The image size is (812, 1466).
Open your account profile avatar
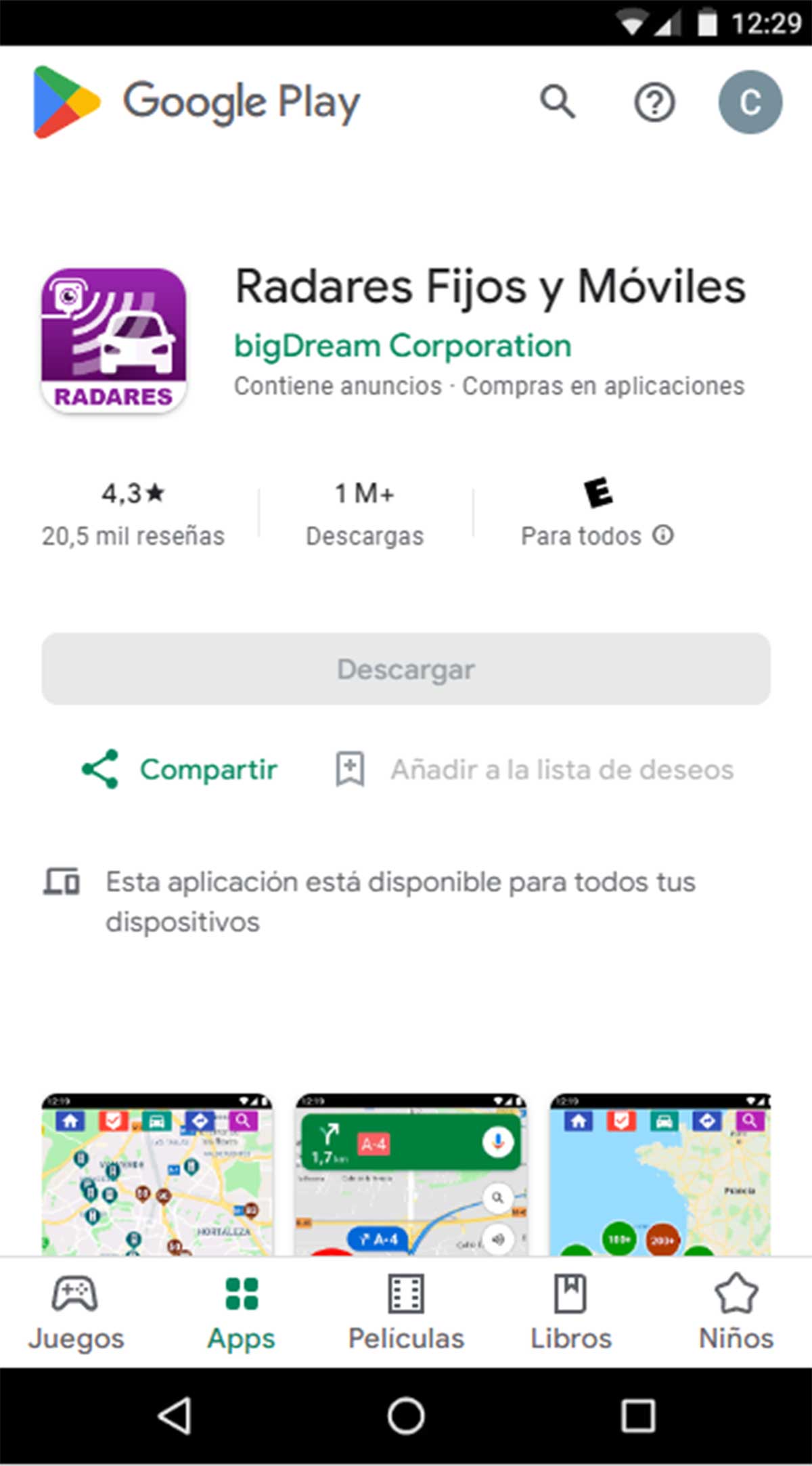[x=748, y=102]
